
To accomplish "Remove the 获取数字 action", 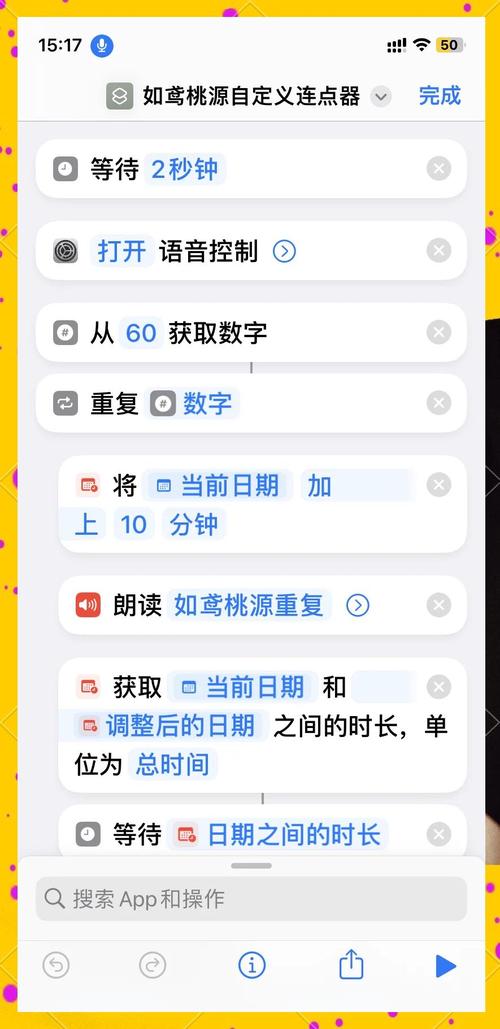I will pos(438,333).
